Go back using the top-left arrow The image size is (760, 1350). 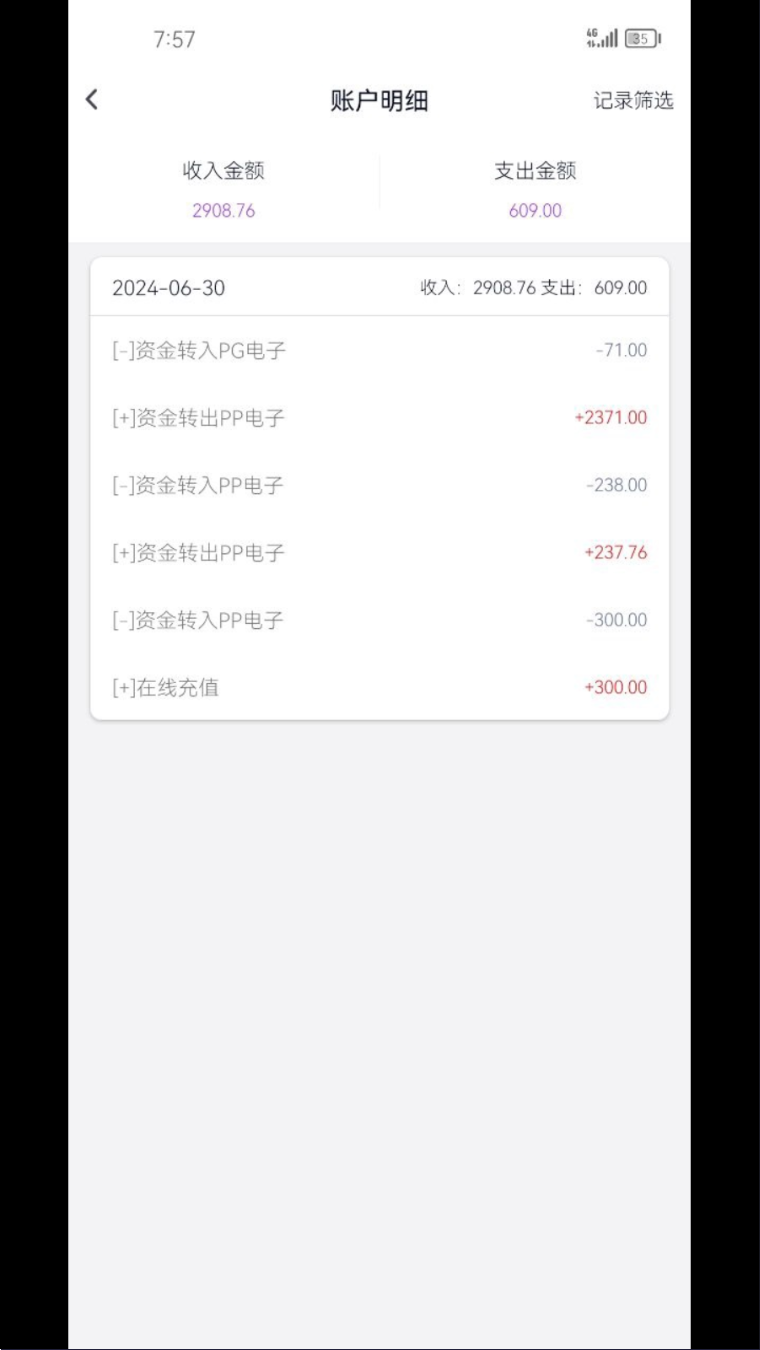click(92, 99)
